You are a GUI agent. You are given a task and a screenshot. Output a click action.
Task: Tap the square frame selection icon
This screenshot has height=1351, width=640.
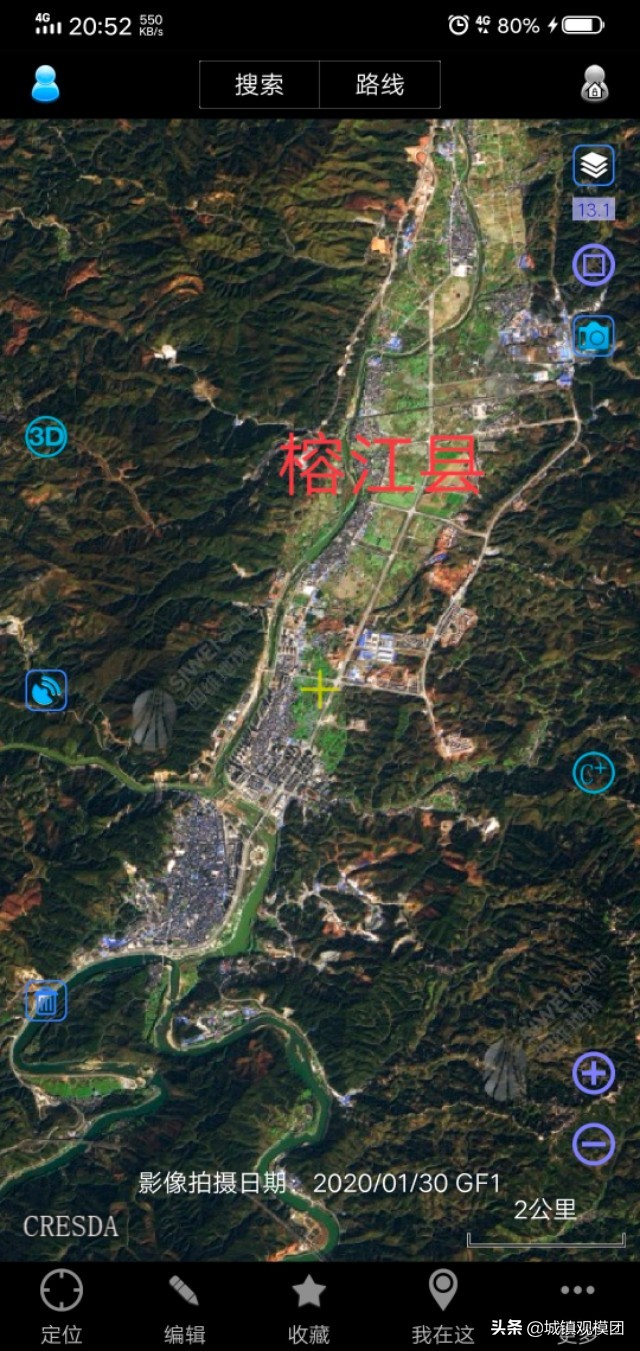[x=593, y=265]
